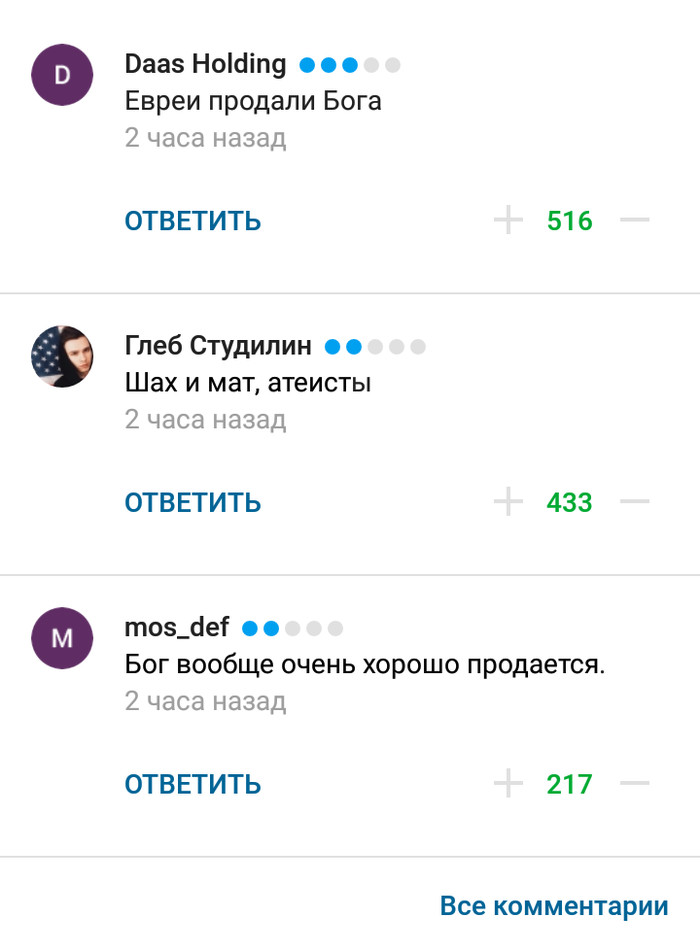Image resolution: width=700 pixels, height=951 pixels.
Task: Upvote Daas Holding's comment with plus
Action: pos(509,220)
